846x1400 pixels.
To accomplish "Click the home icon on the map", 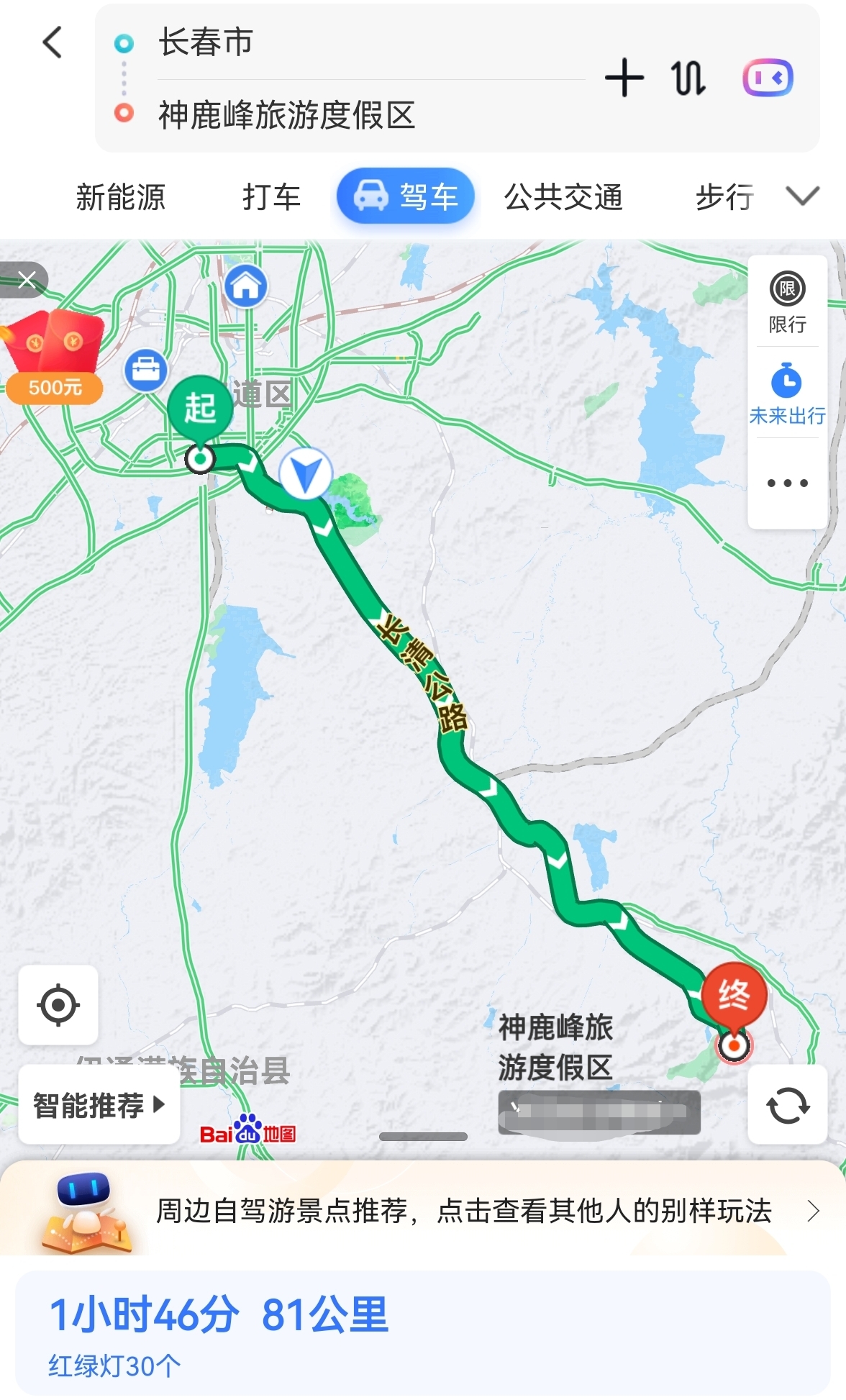I will (245, 286).
